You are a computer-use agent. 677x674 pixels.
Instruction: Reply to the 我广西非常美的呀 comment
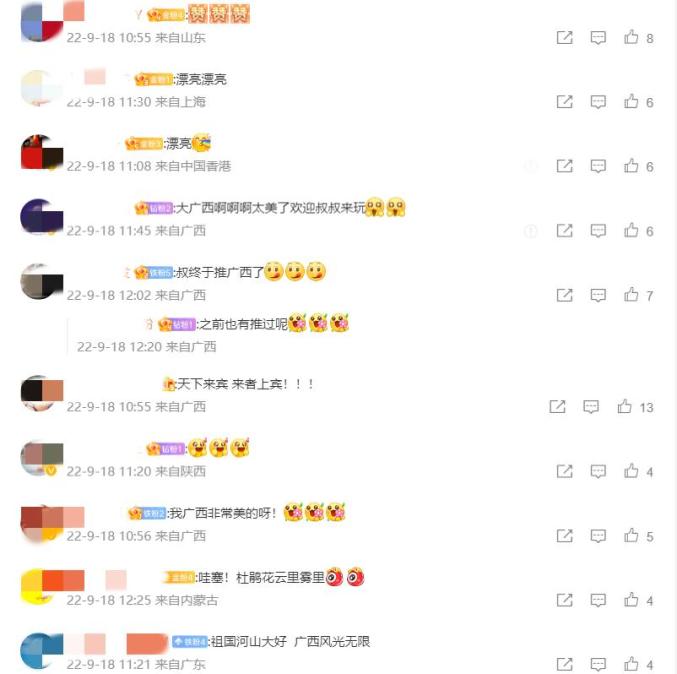[x=598, y=536]
